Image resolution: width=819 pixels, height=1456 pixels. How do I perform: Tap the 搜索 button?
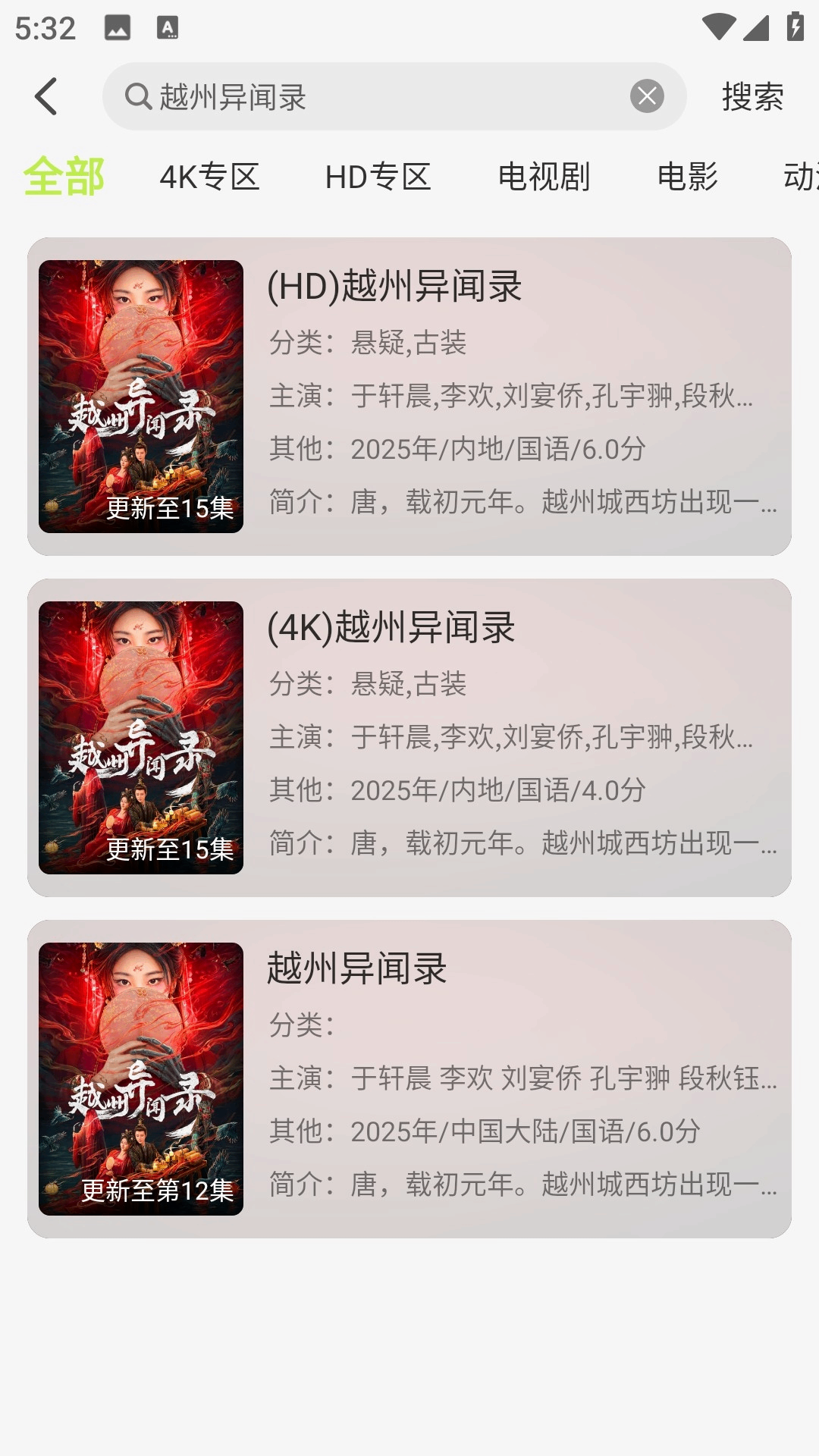coord(752,97)
